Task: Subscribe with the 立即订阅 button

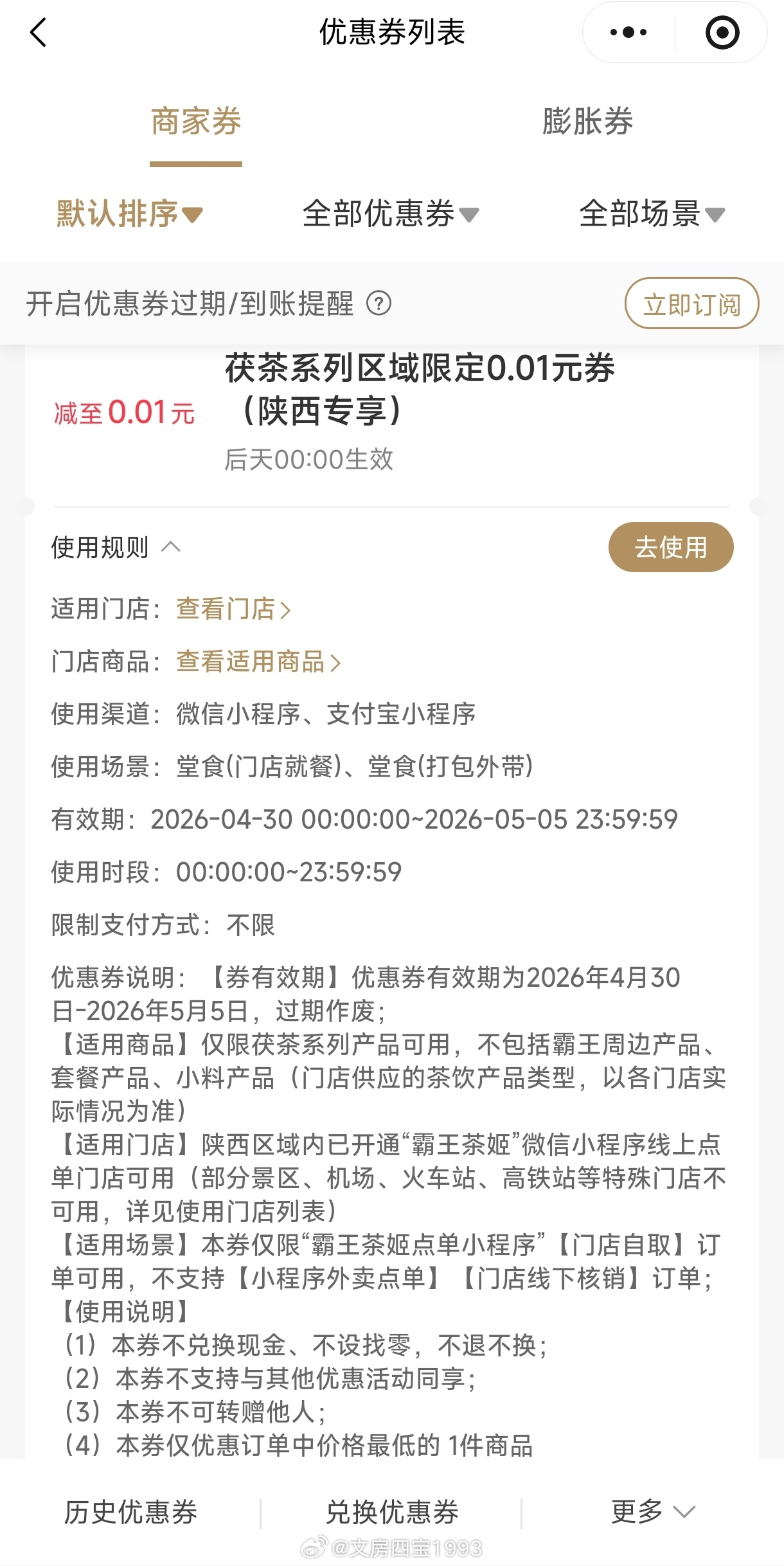Action: tap(691, 303)
